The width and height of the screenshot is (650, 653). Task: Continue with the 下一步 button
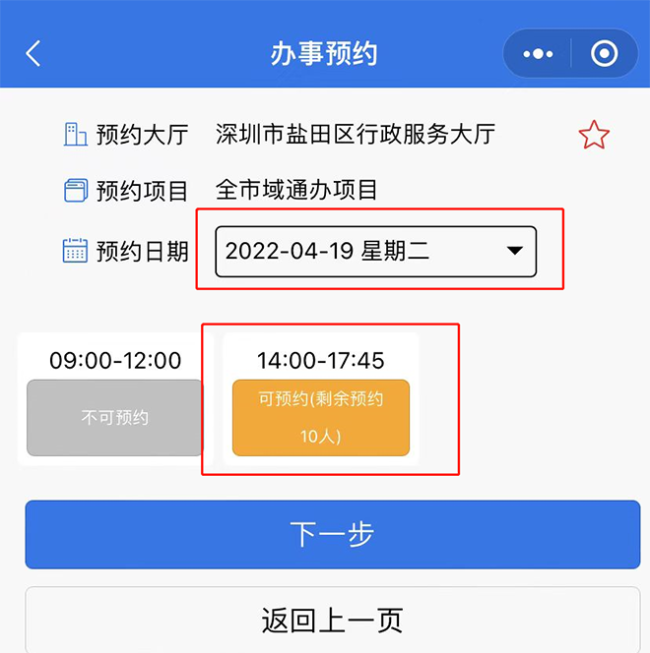pos(332,535)
